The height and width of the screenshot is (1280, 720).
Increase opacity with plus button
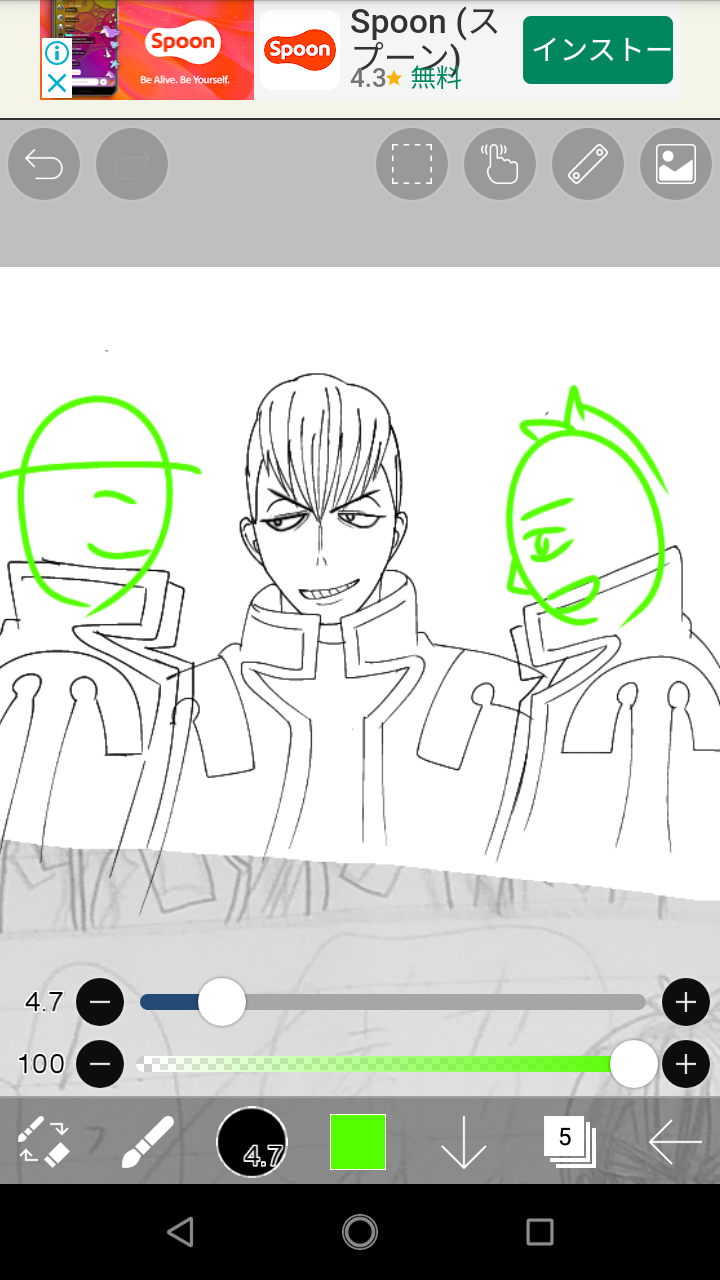[x=685, y=1064]
